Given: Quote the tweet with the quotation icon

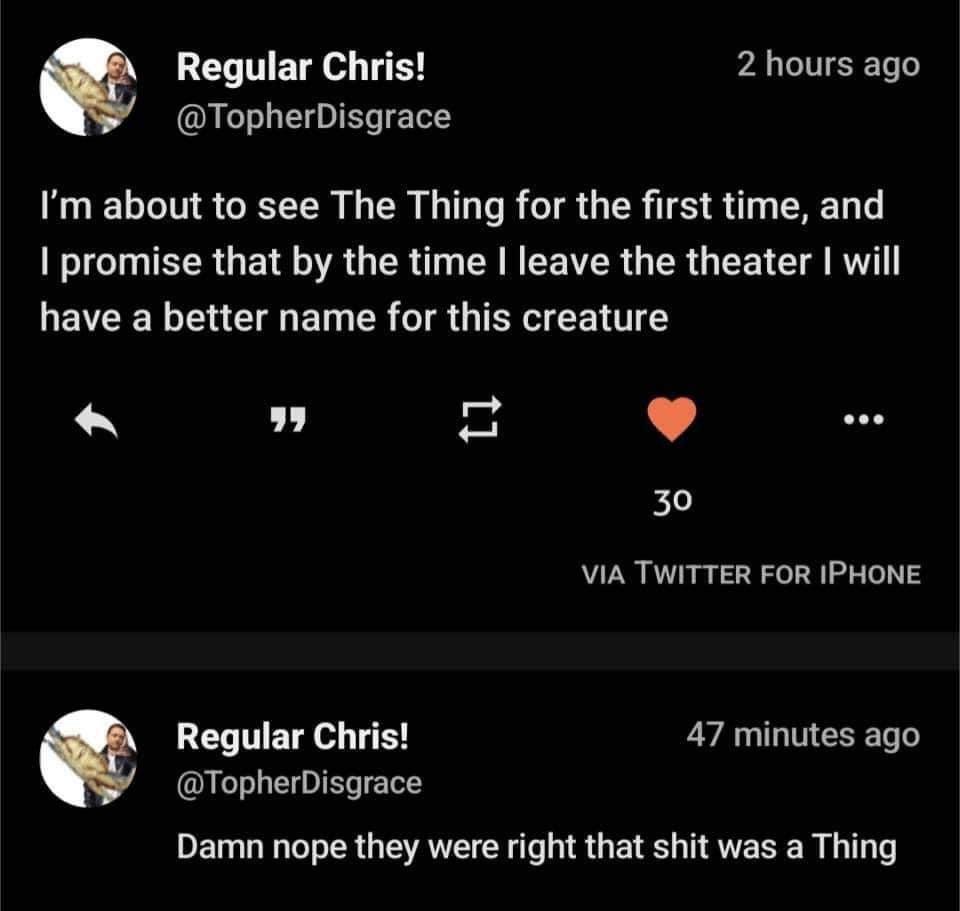Looking at the screenshot, I should 288,421.
